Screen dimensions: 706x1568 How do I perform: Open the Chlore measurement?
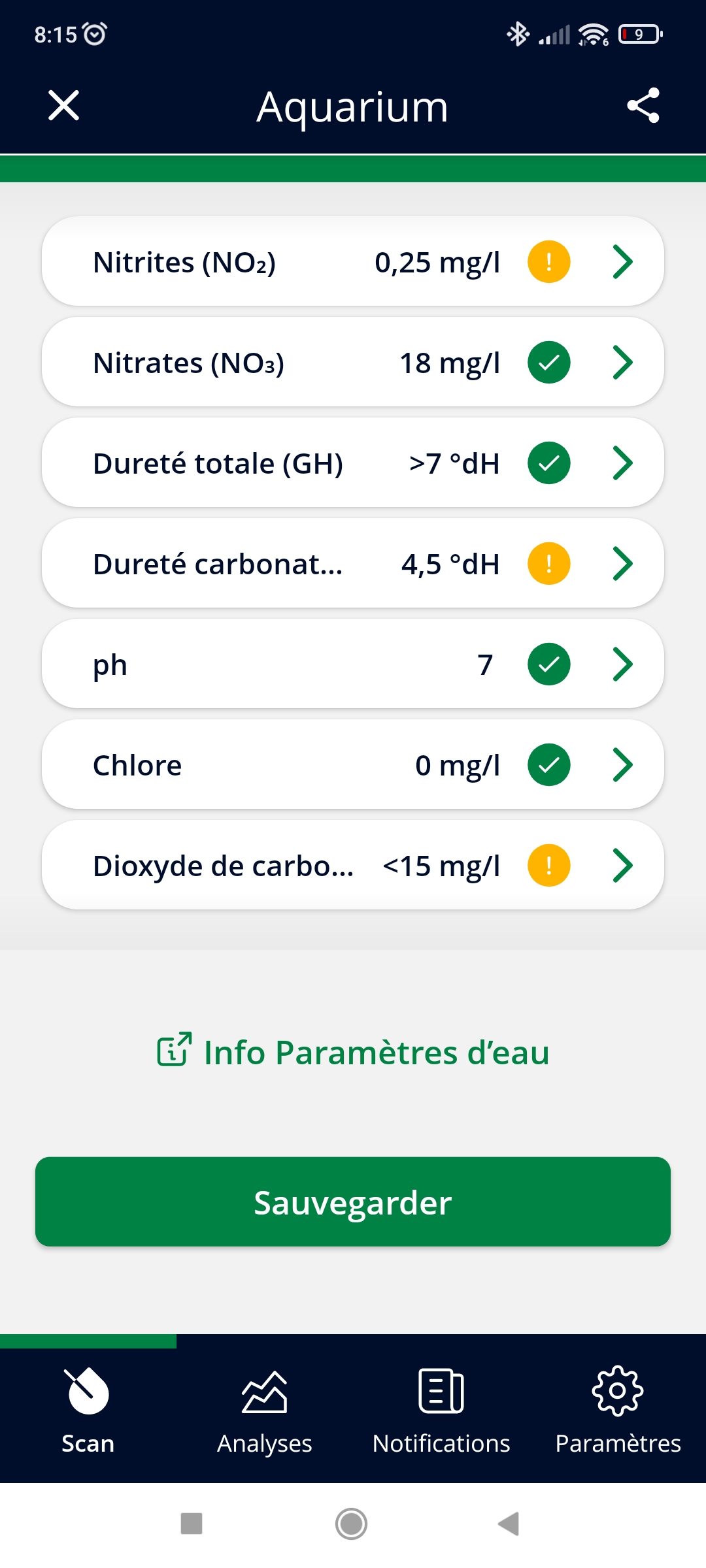coord(353,765)
